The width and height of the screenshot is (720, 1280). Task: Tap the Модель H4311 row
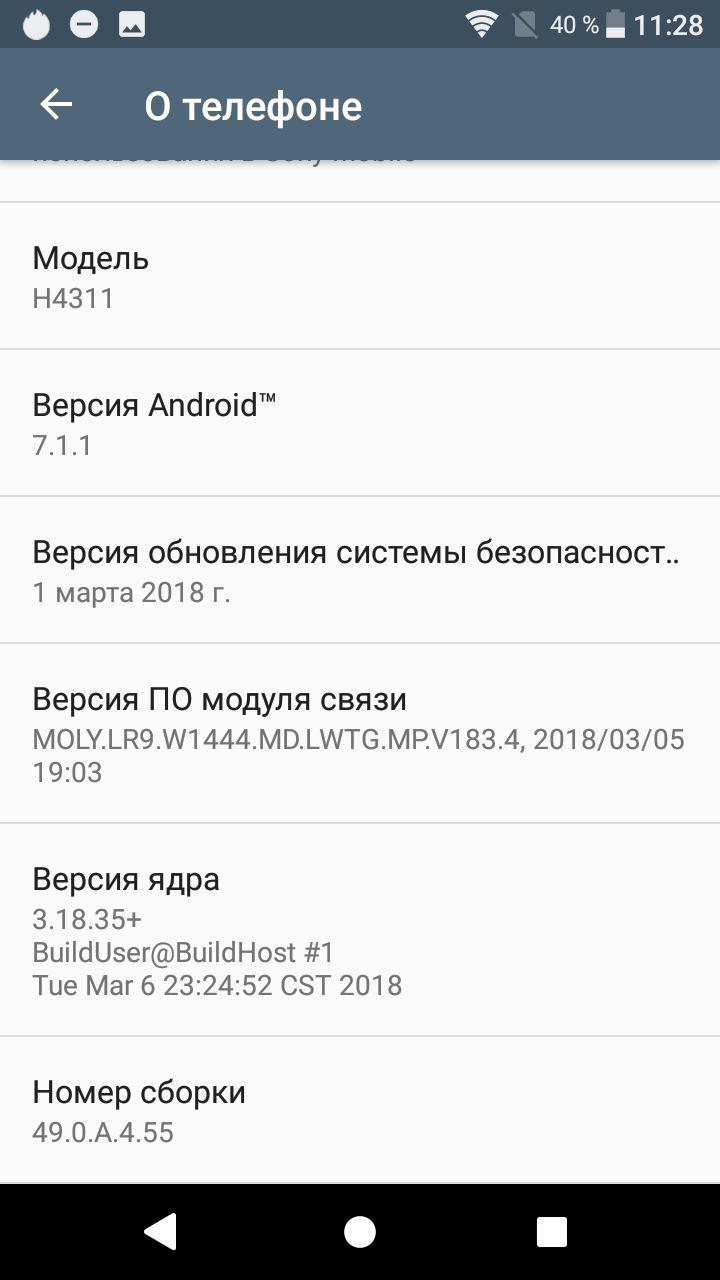click(360, 276)
